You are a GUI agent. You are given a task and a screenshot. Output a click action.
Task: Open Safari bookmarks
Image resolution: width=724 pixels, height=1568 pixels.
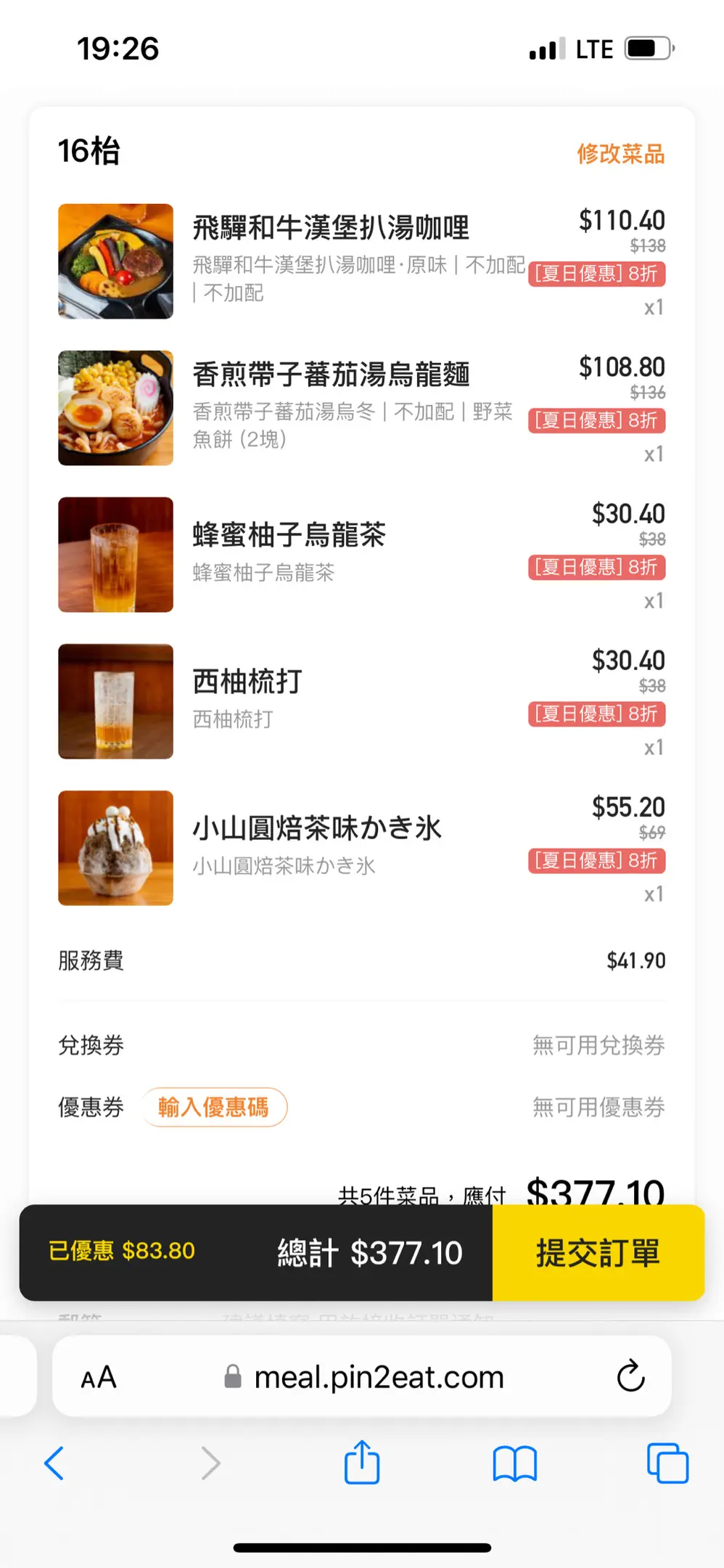click(514, 1463)
